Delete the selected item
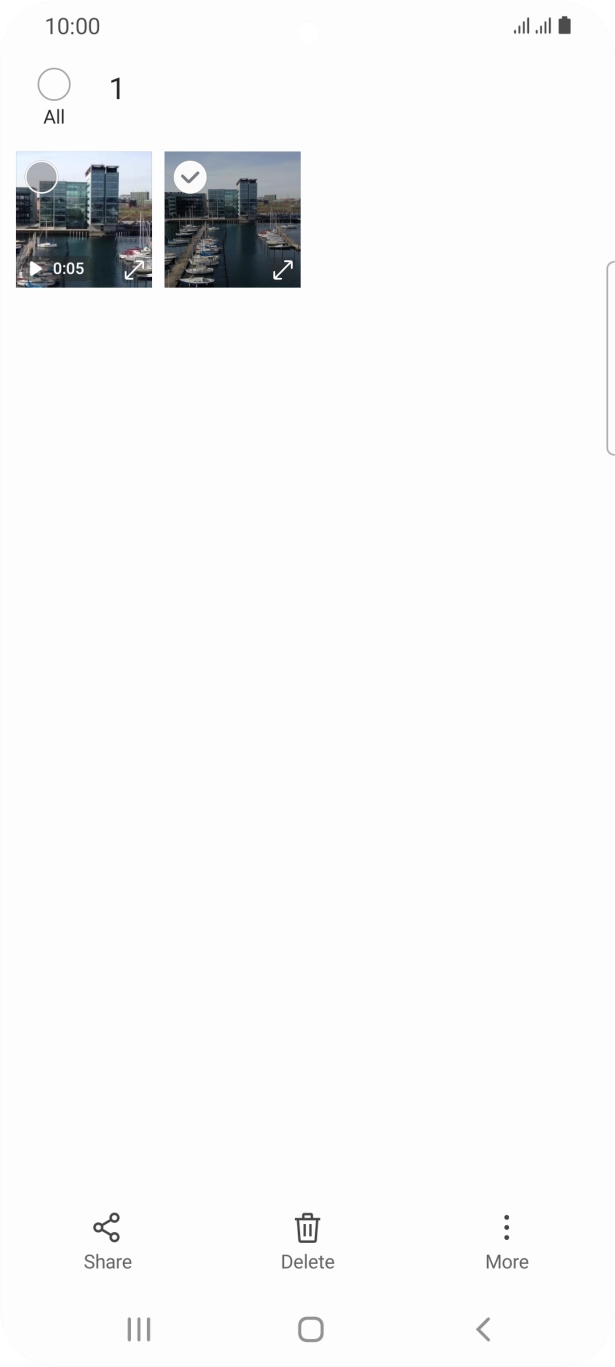 click(x=307, y=1241)
